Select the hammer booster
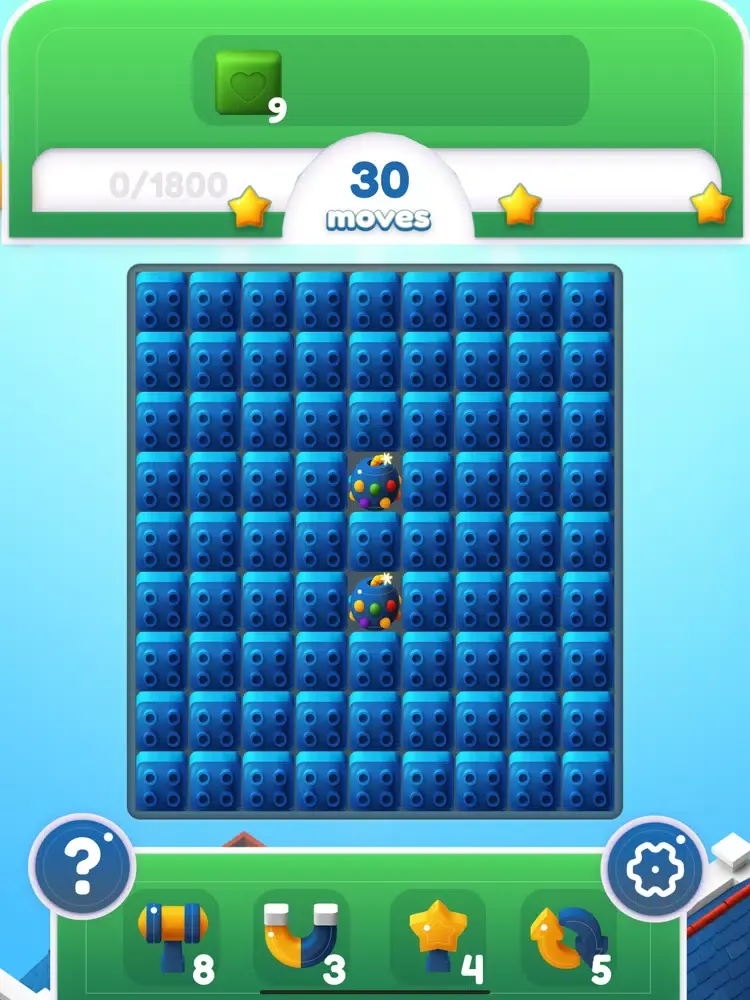Screen dimensions: 750x1000 click(x=172, y=938)
